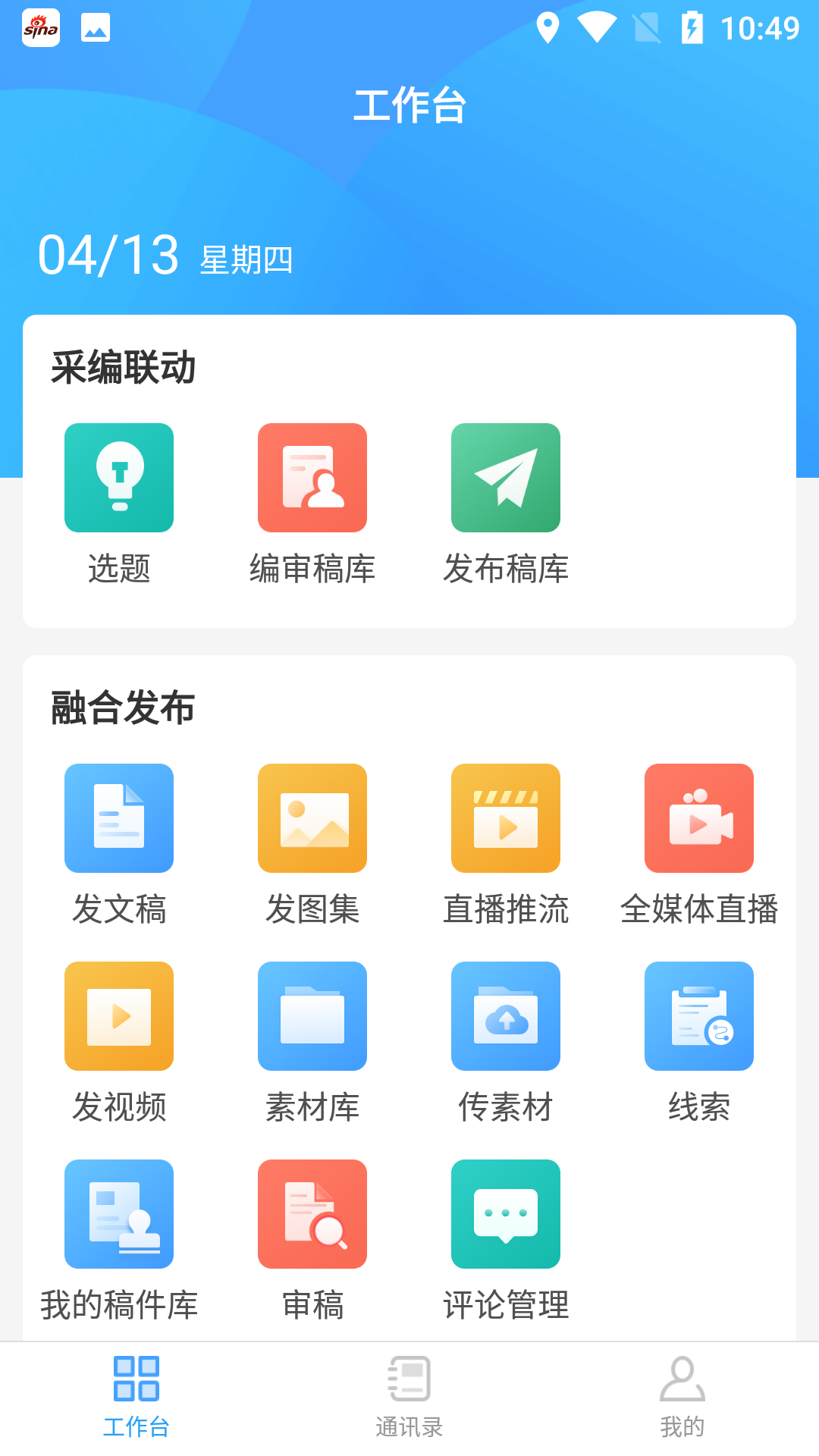This screenshot has width=819, height=1456.
Task: Tap the 采编联动 section heading
Action: [x=123, y=369]
